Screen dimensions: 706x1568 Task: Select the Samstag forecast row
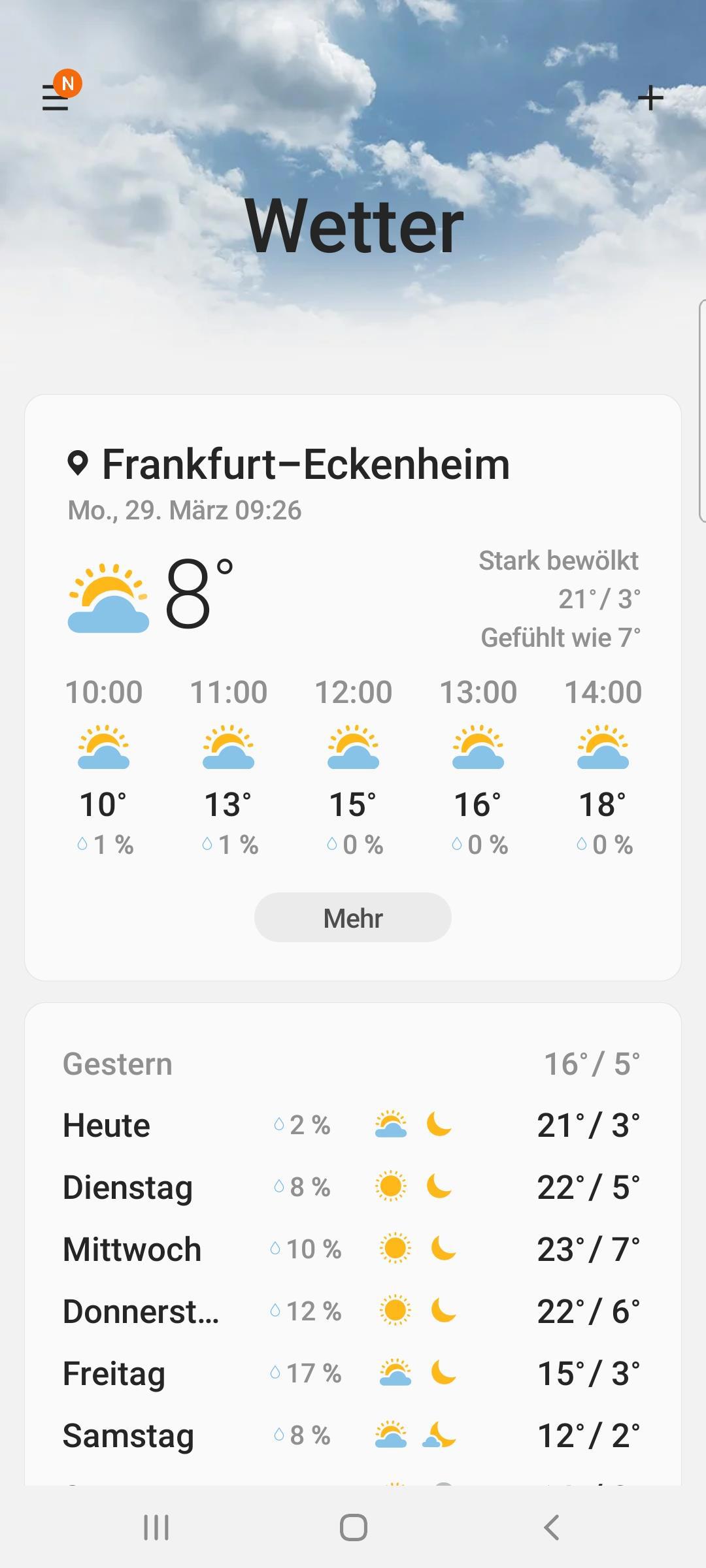point(352,1435)
